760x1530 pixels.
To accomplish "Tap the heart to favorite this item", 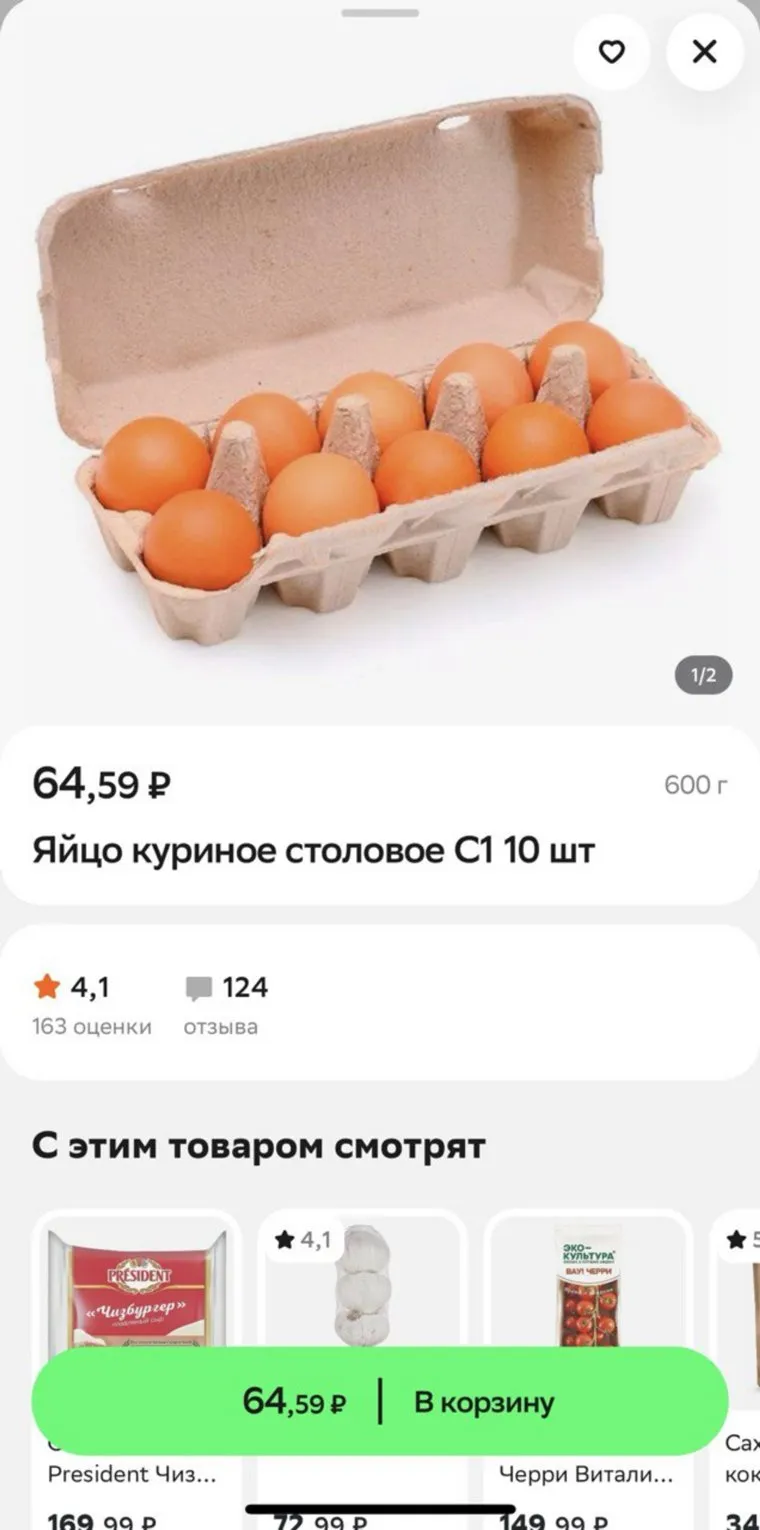I will coord(611,52).
